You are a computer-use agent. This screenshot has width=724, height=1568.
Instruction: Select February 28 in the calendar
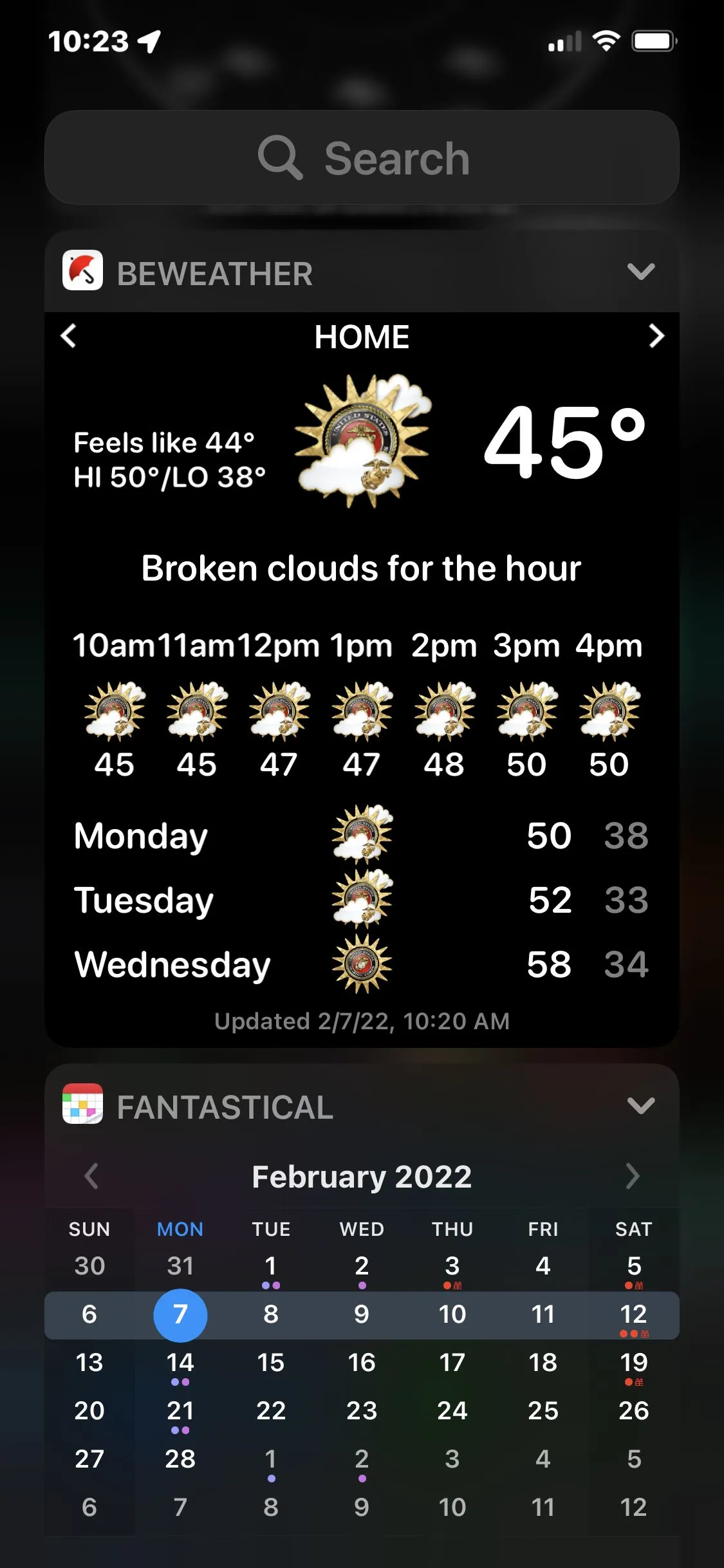tap(180, 1459)
